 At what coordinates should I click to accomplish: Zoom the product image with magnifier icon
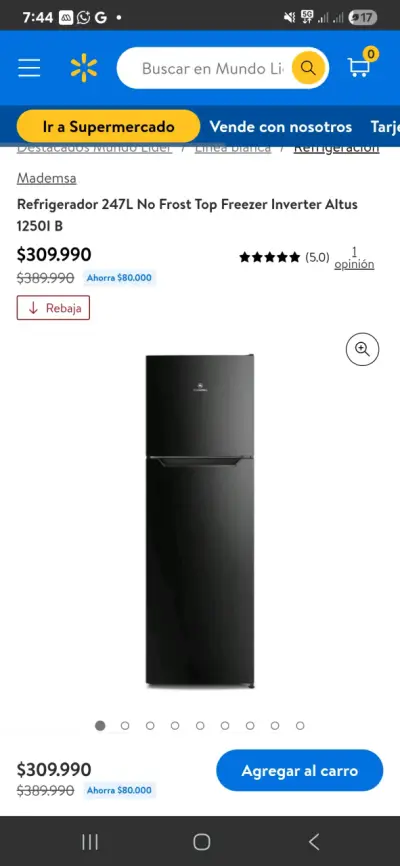(x=362, y=349)
